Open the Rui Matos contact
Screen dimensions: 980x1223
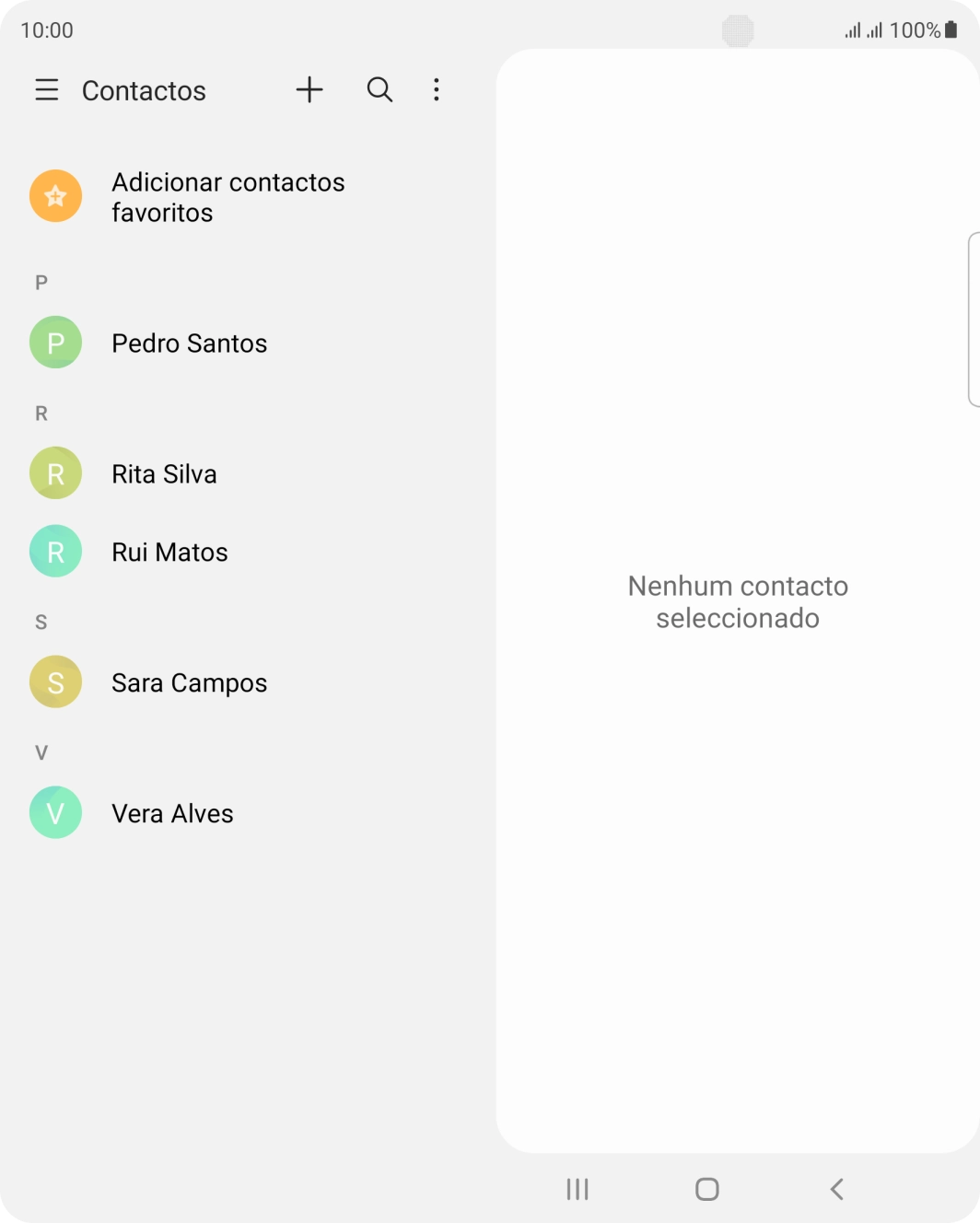(x=169, y=551)
